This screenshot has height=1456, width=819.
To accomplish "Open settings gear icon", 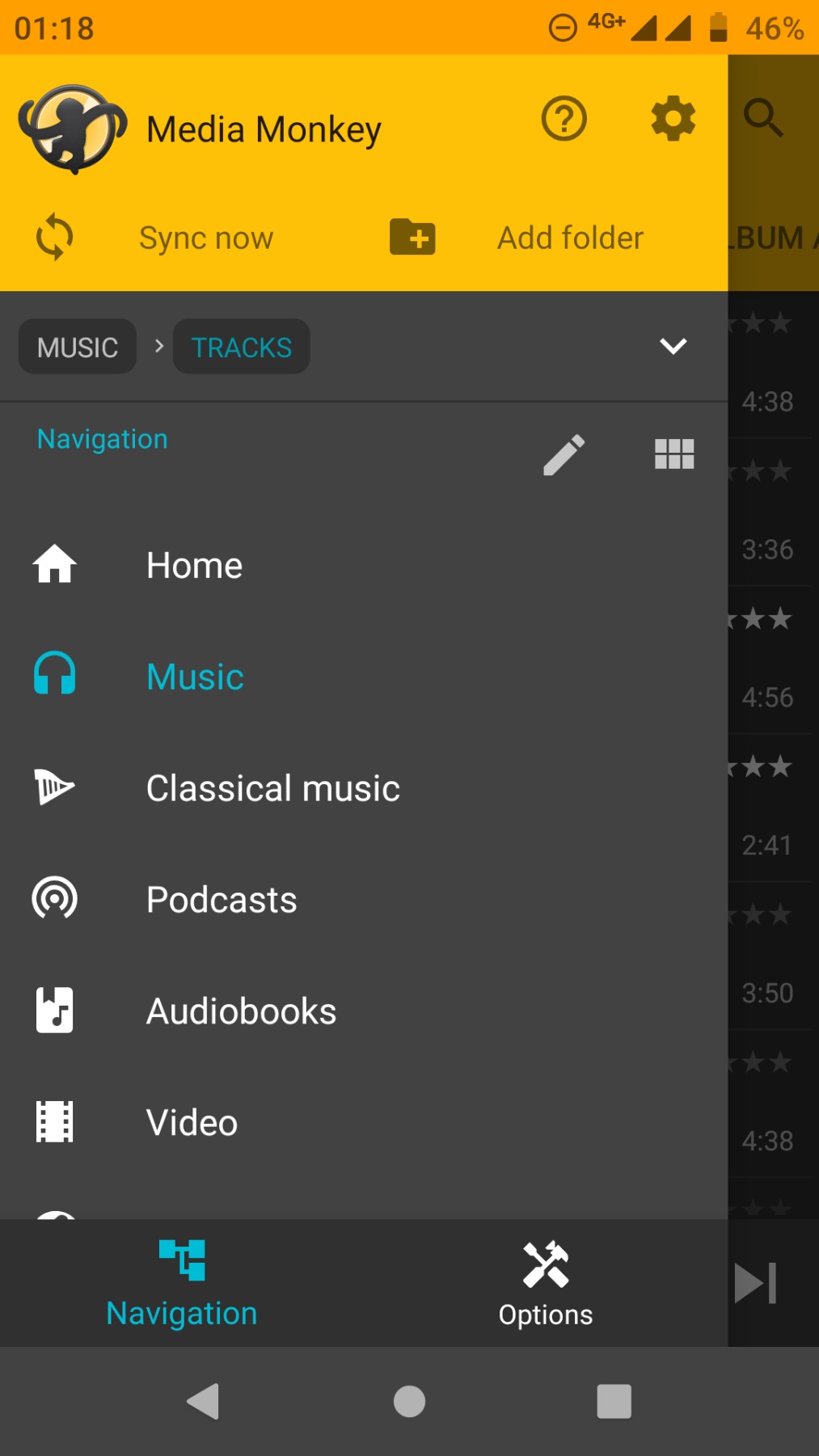I will (x=673, y=119).
